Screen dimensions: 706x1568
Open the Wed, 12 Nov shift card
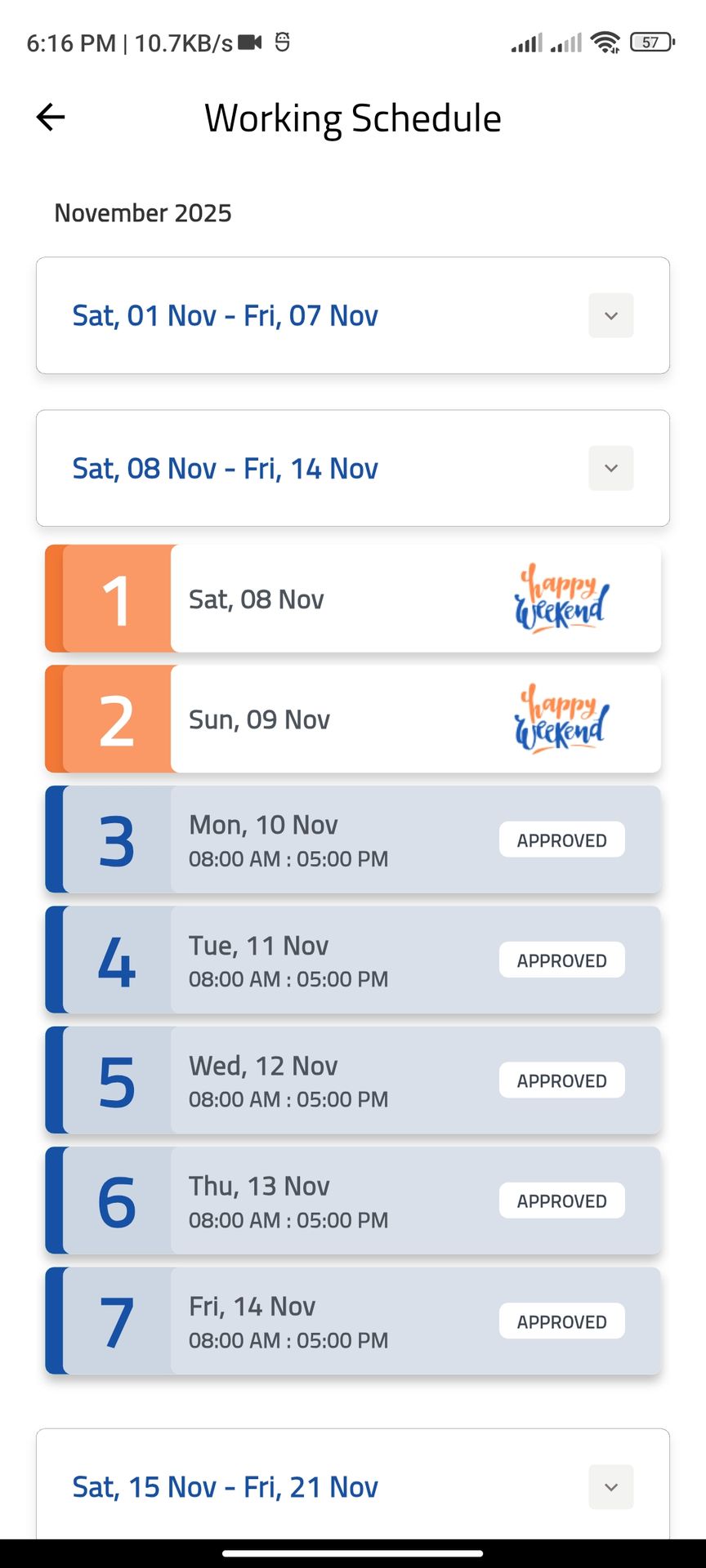point(353,1080)
